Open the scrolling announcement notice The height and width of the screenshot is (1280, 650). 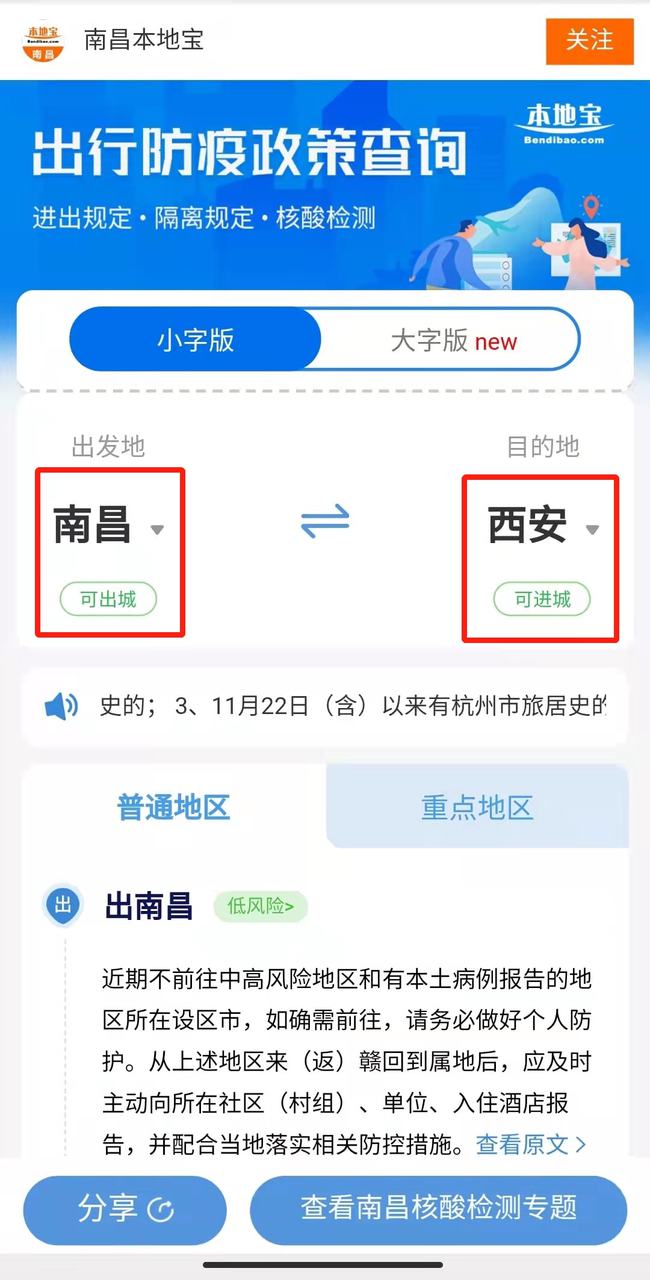[x=325, y=707]
